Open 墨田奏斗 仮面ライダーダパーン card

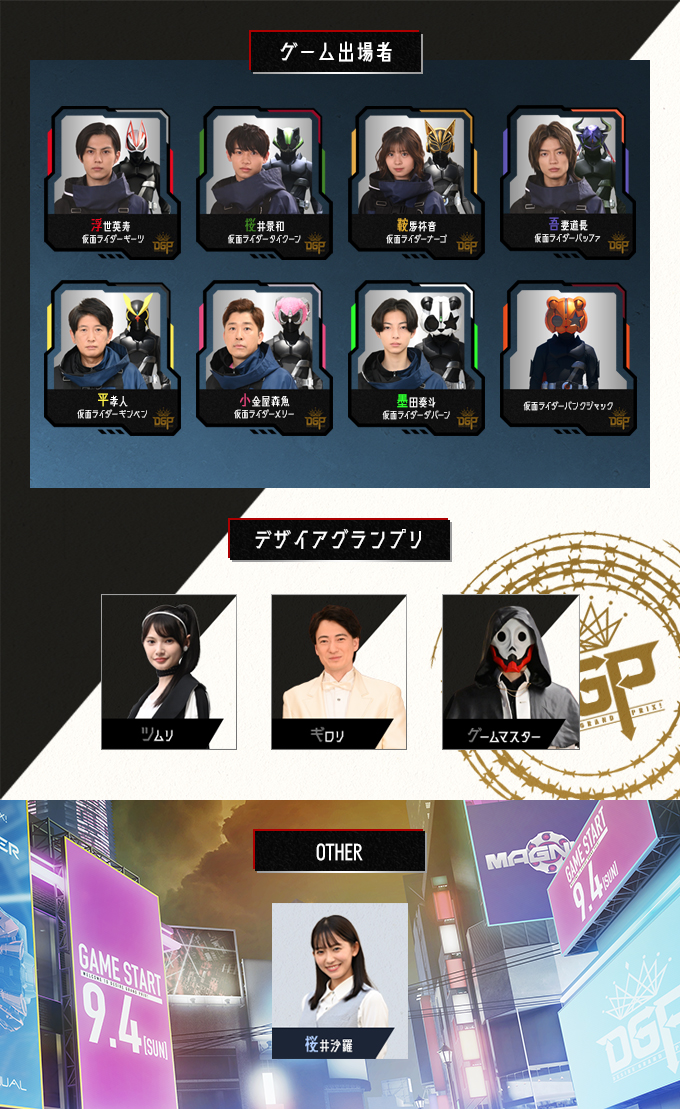tap(415, 355)
